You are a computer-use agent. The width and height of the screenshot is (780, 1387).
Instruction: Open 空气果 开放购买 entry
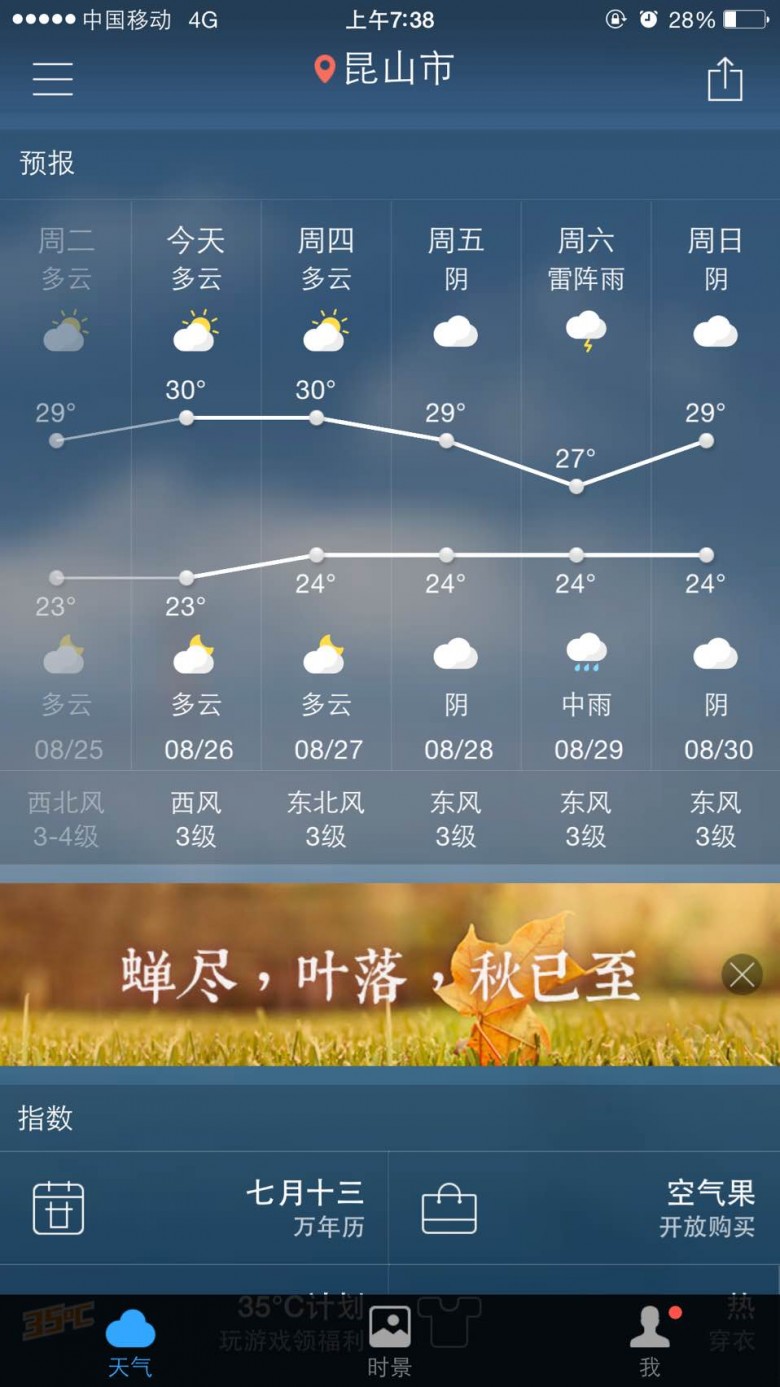[585, 1207]
